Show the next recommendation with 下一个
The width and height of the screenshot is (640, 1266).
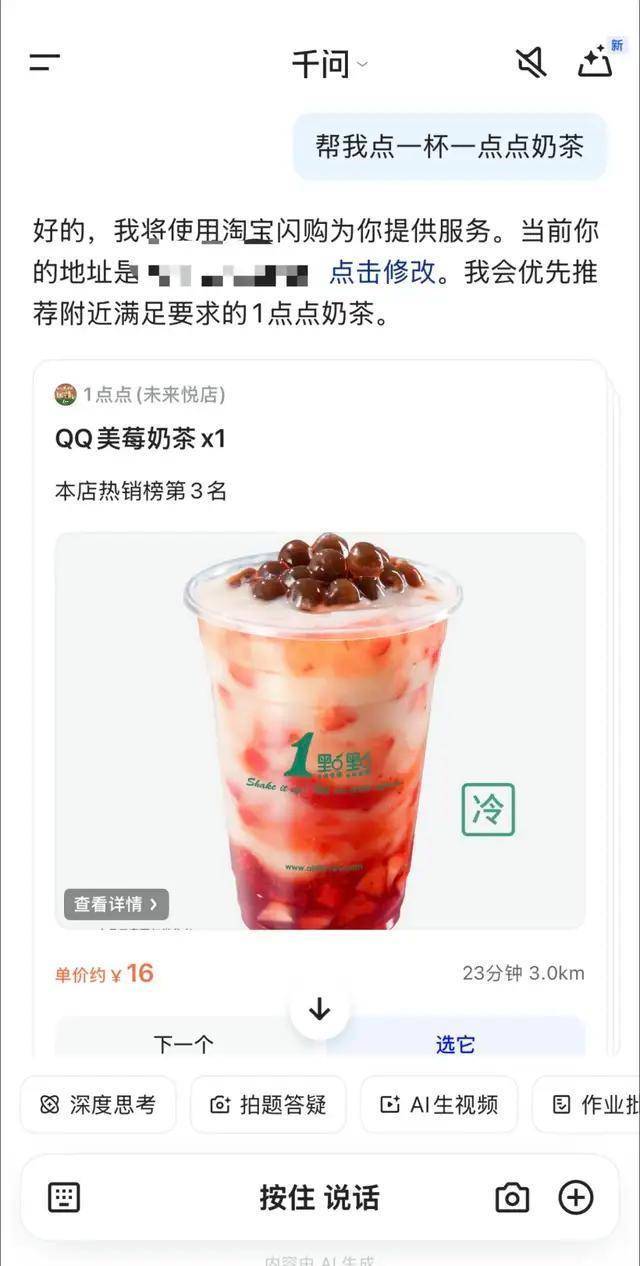[184, 1044]
